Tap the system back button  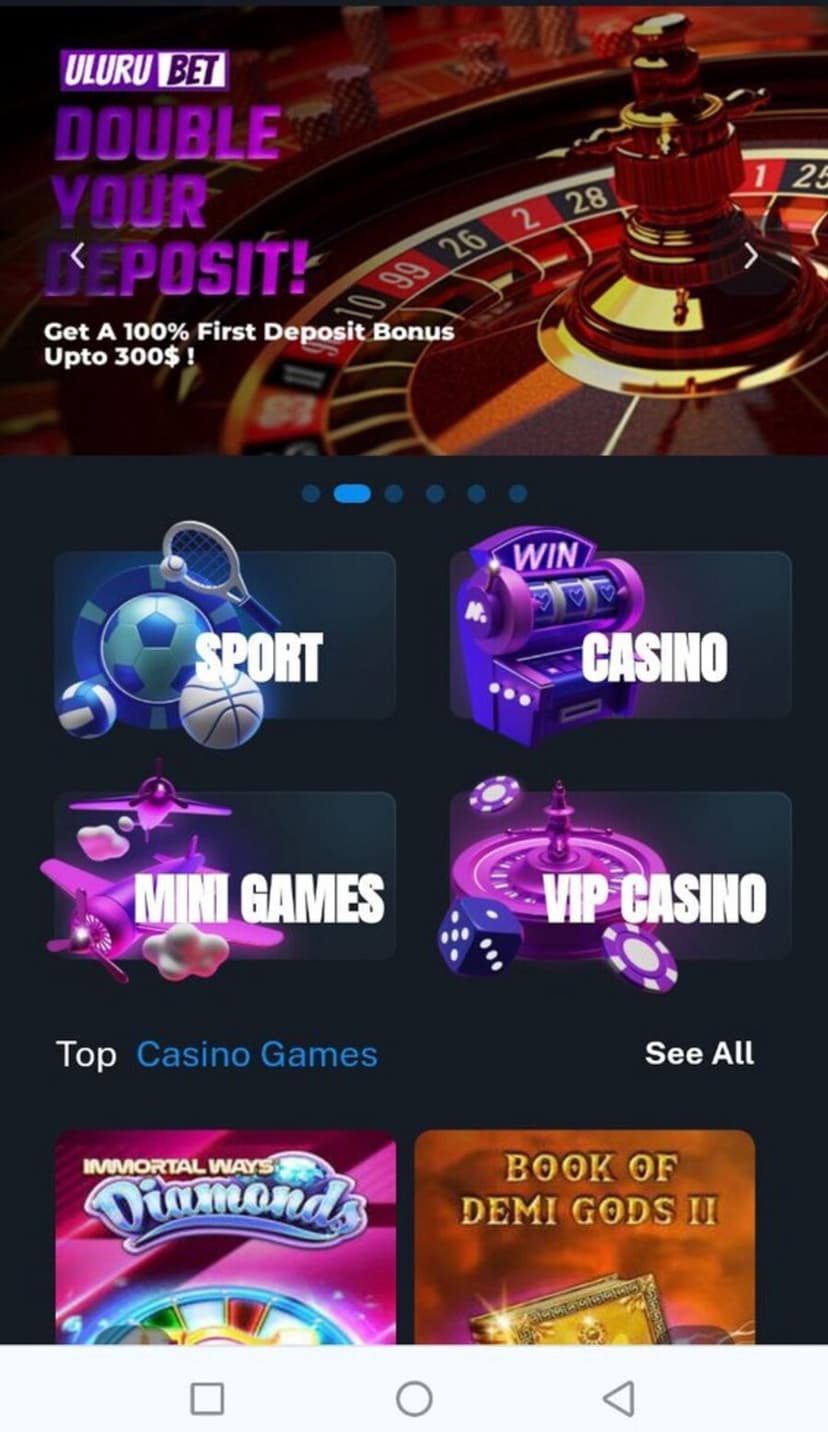[x=619, y=1398]
